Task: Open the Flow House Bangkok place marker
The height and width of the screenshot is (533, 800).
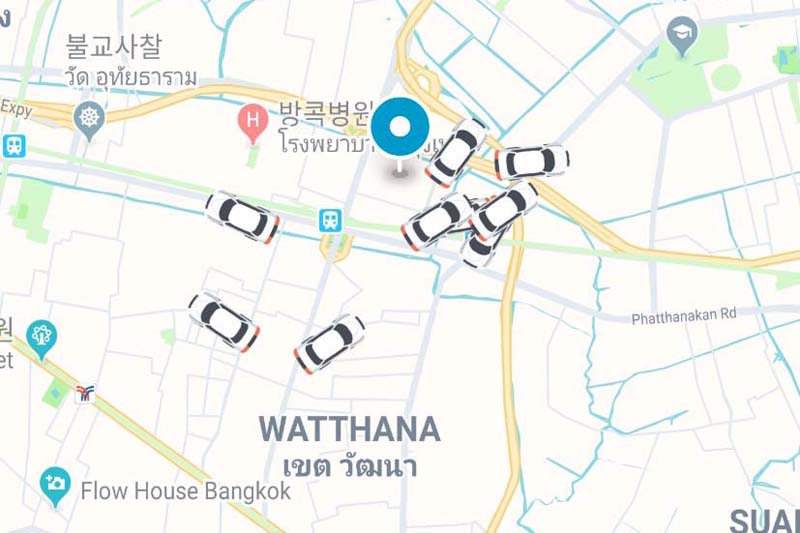Action: click(x=56, y=486)
